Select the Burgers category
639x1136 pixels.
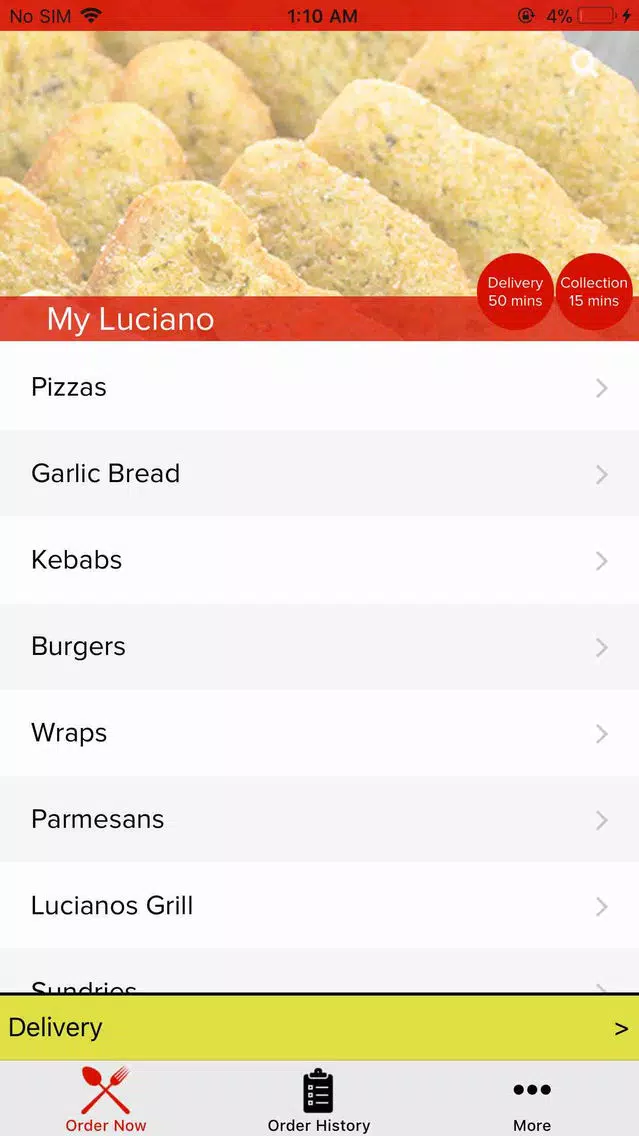pos(320,646)
